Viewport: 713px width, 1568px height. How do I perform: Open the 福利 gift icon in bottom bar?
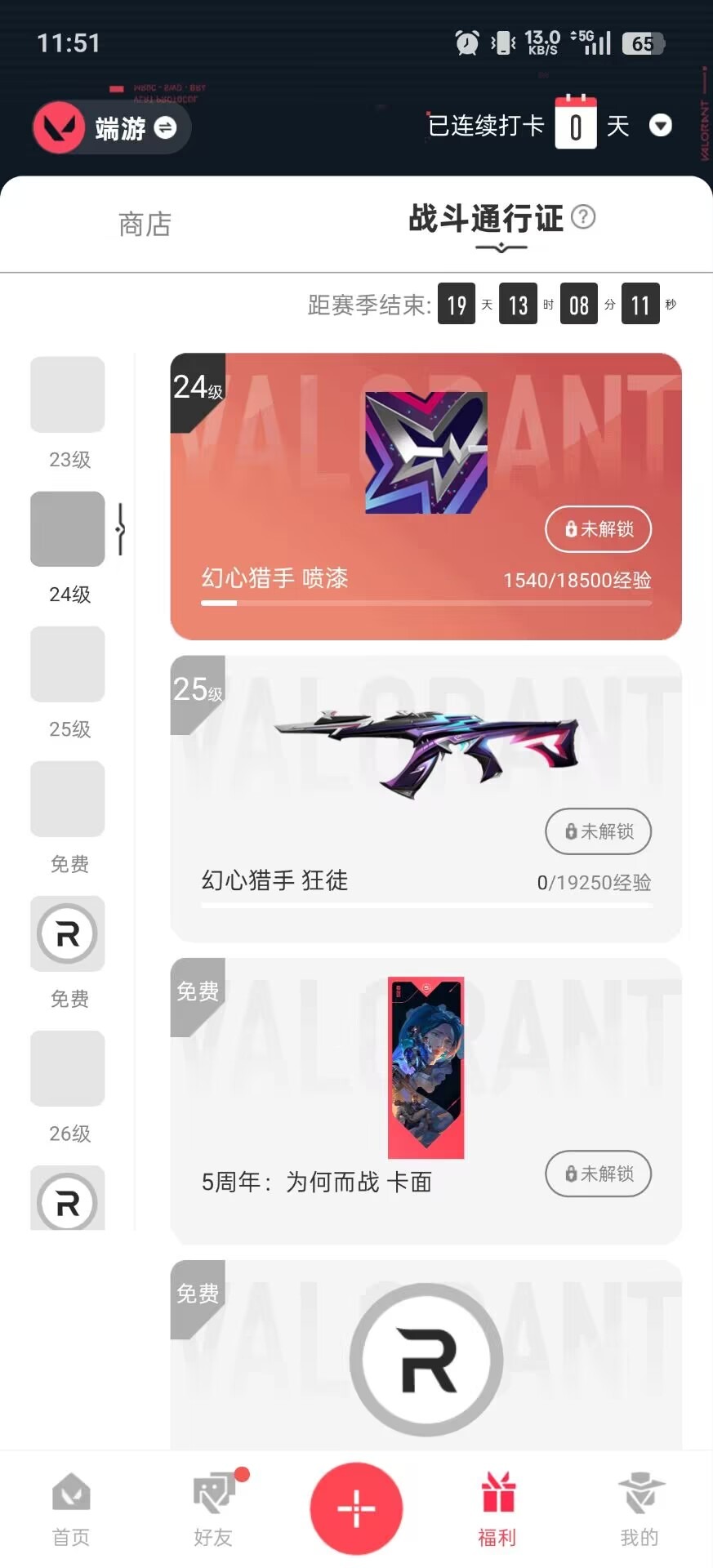pyautogui.click(x=497, y=1507)
